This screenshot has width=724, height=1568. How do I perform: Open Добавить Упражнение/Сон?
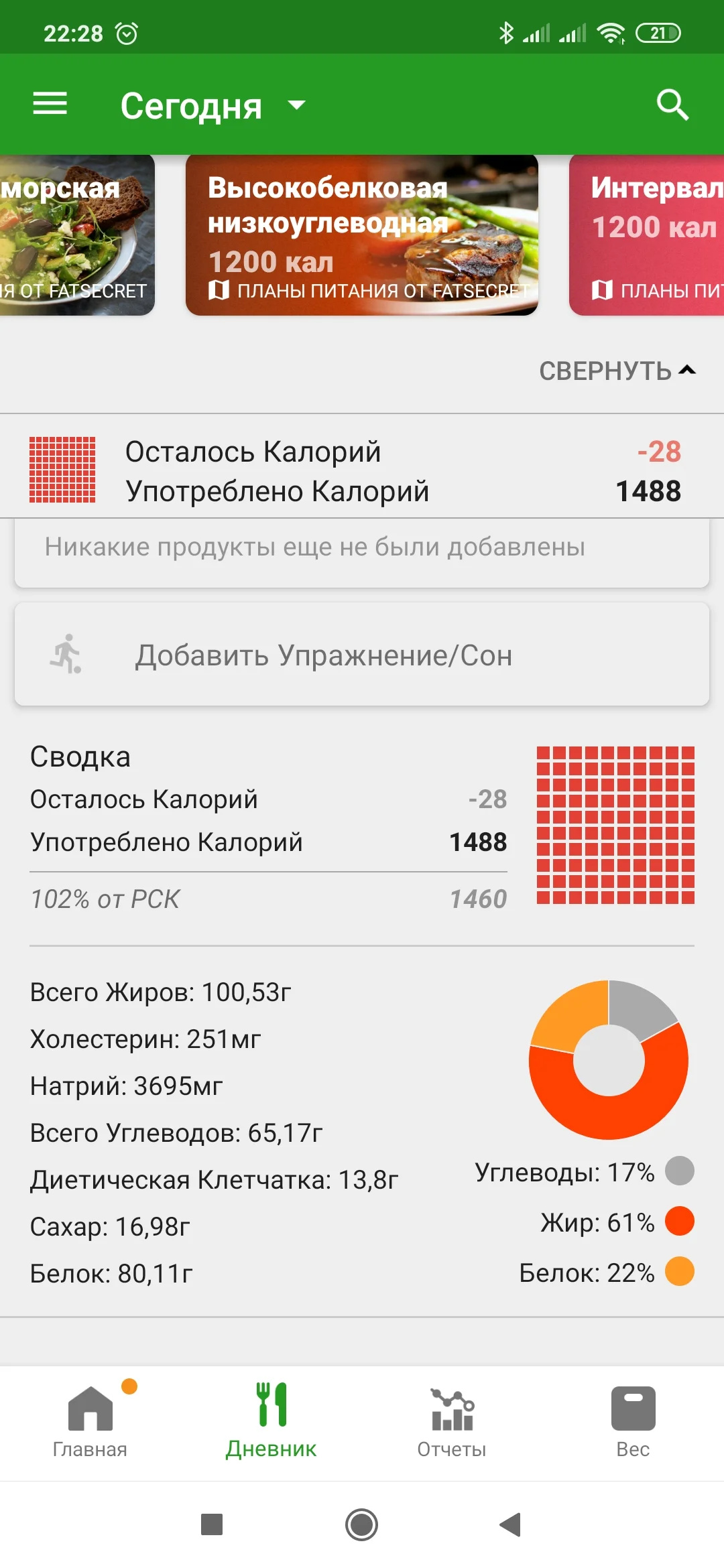(325, 655)
